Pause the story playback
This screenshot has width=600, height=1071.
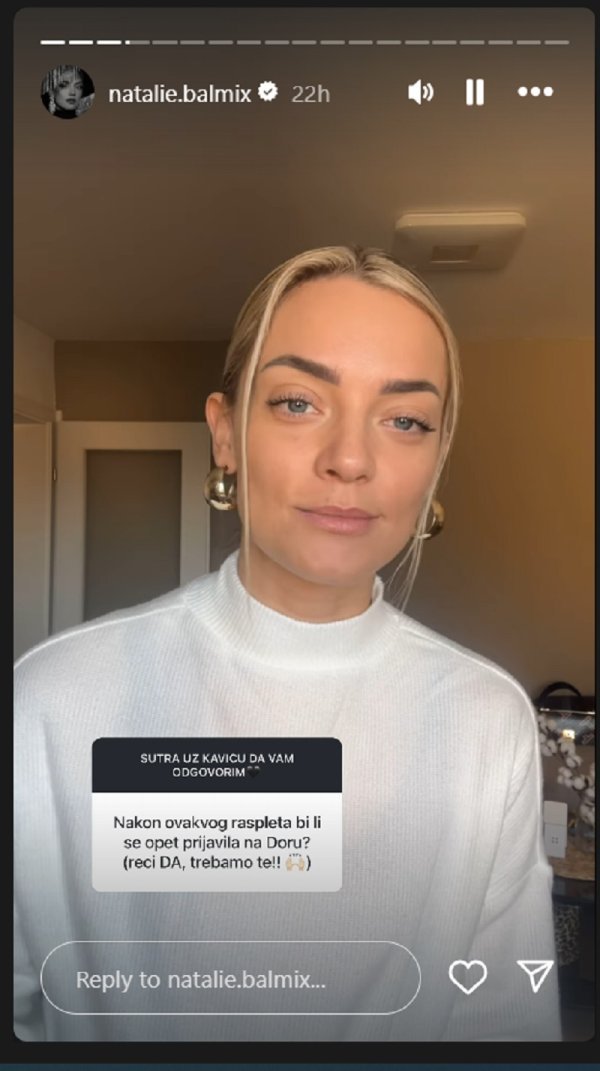coord(475,93)
